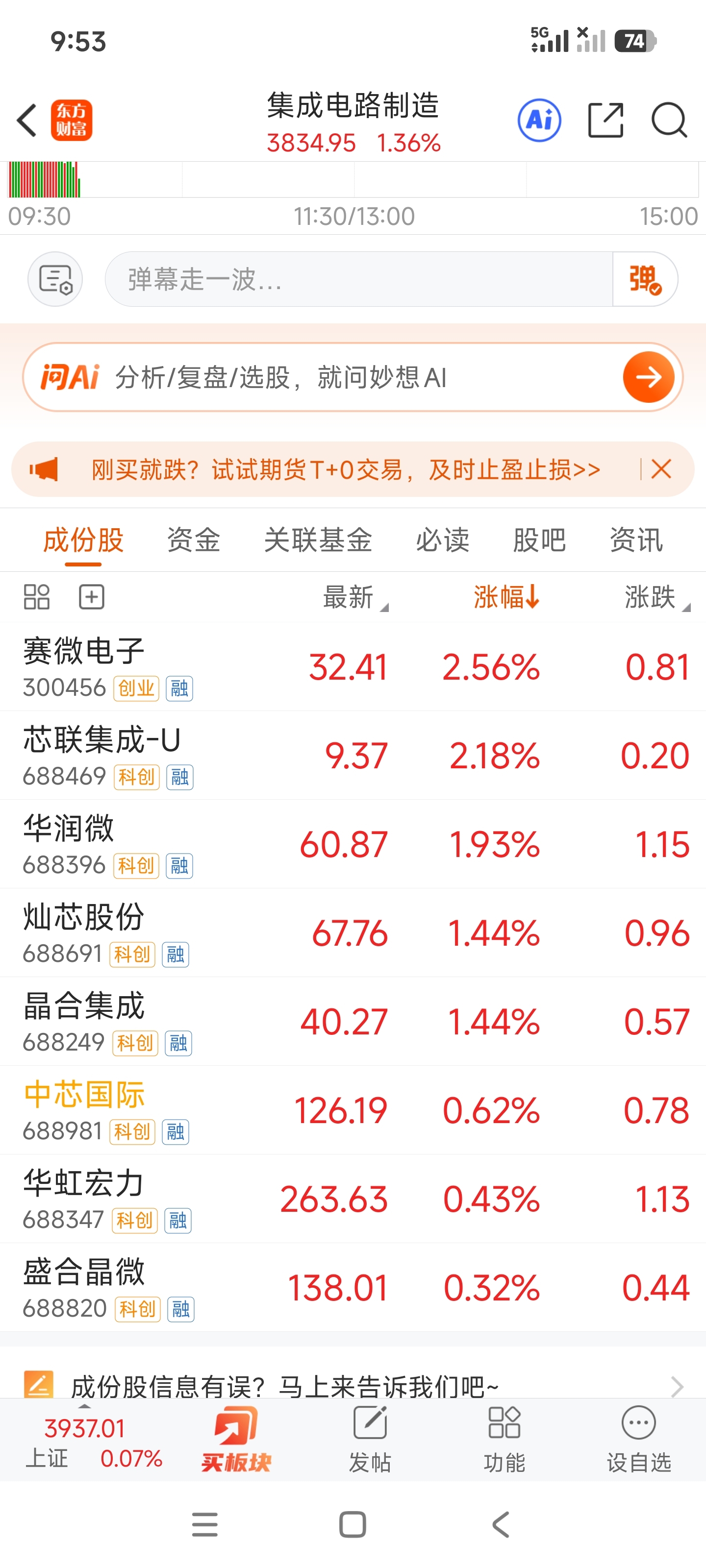706x1568 pixels.
Task: Dismiss the futures T+0 promotion banner
Action: click(x=661, y=469)
